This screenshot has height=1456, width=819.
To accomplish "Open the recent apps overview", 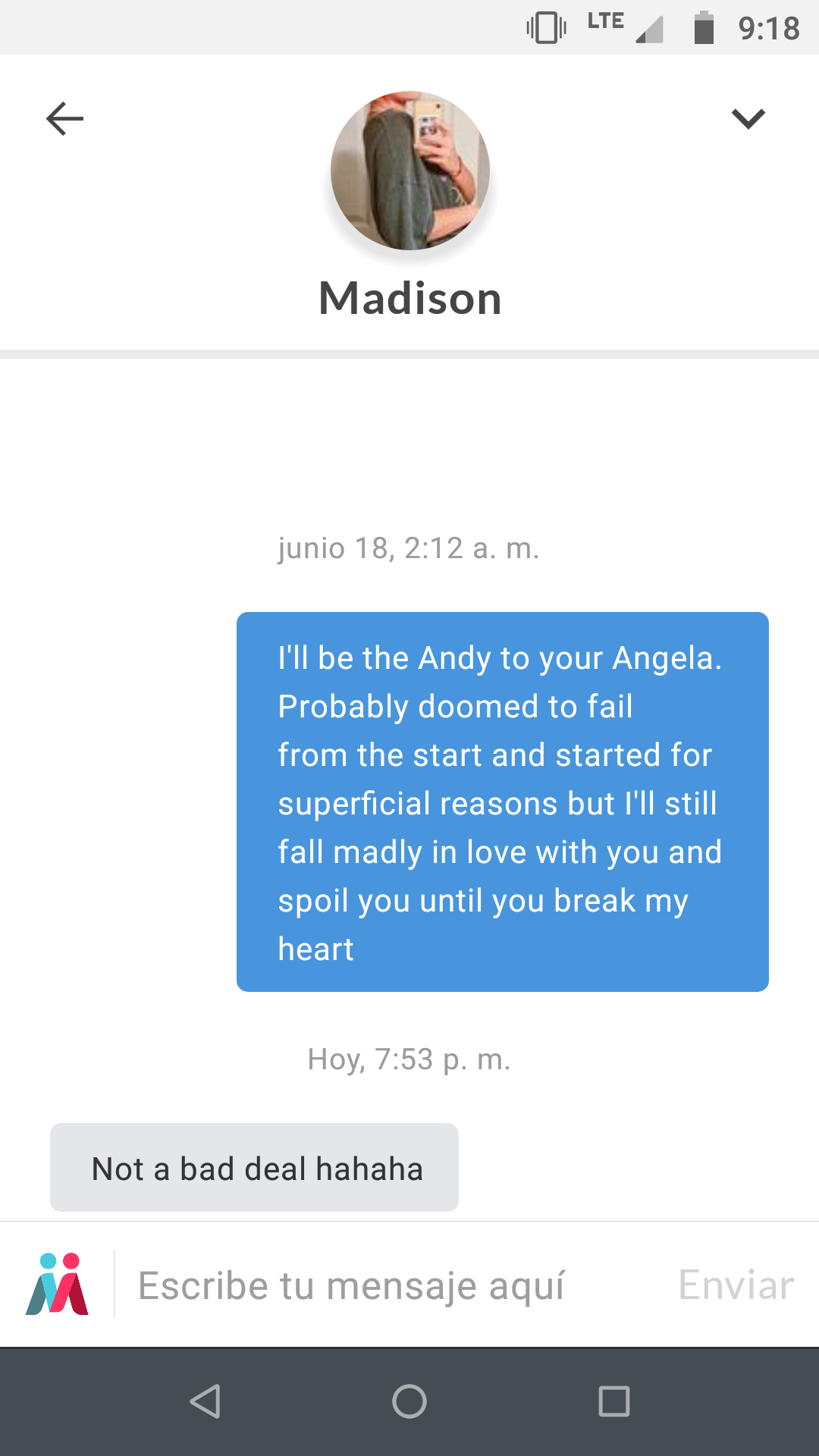I will click(x=613, y=1401).
